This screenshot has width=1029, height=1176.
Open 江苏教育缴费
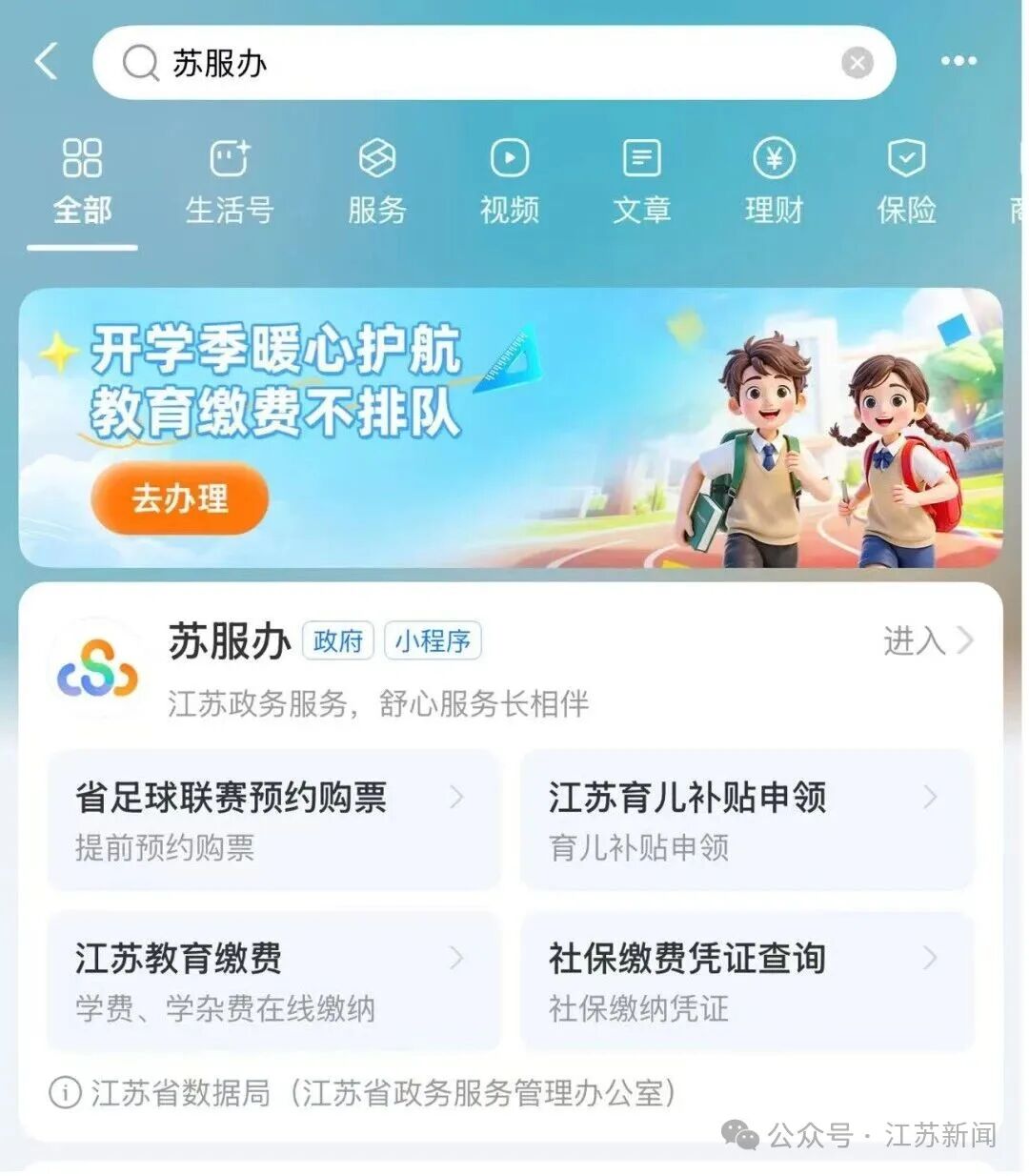[x=273, y=981]
